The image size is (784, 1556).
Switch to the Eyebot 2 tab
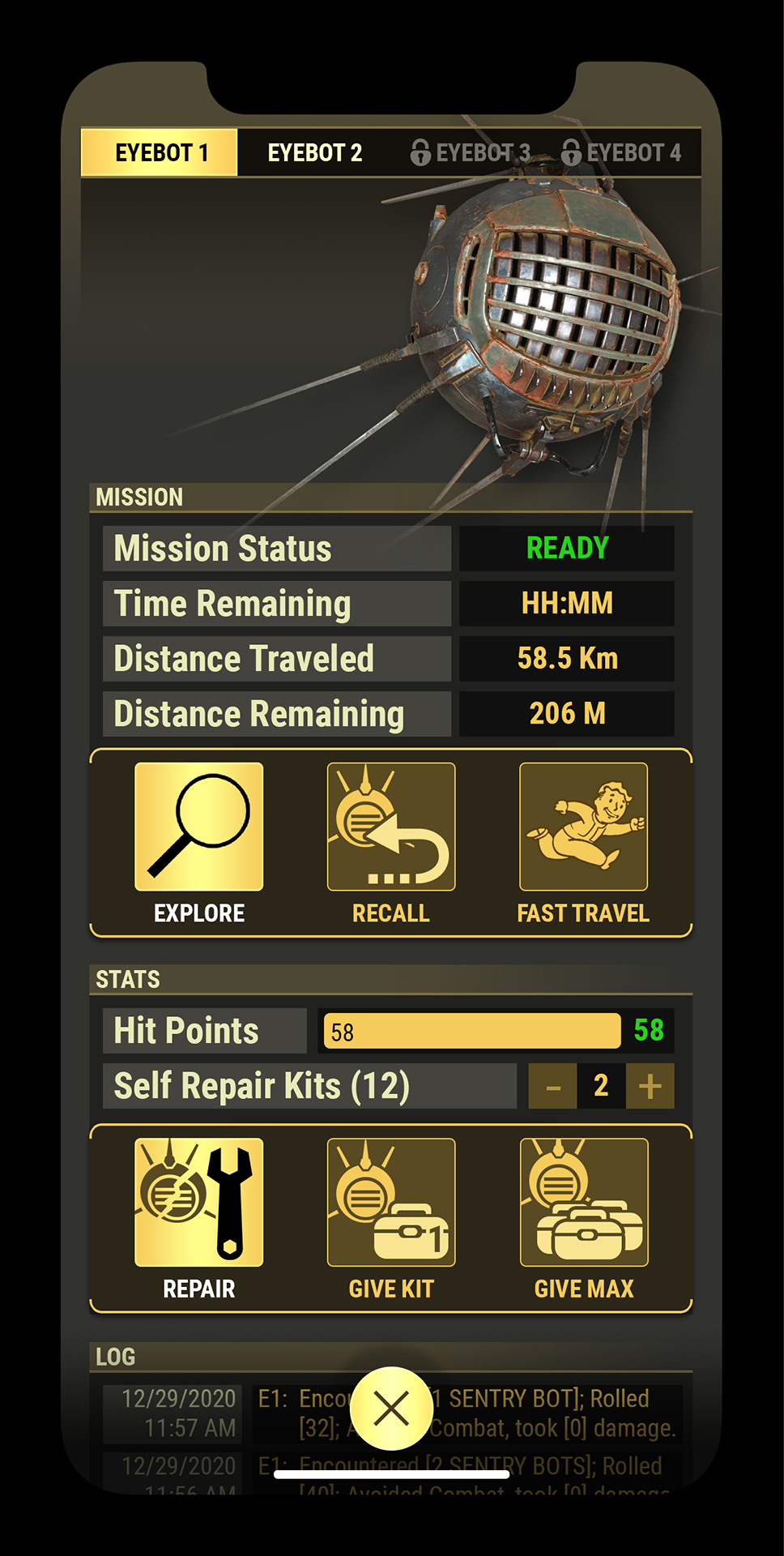tap(314, 152)
